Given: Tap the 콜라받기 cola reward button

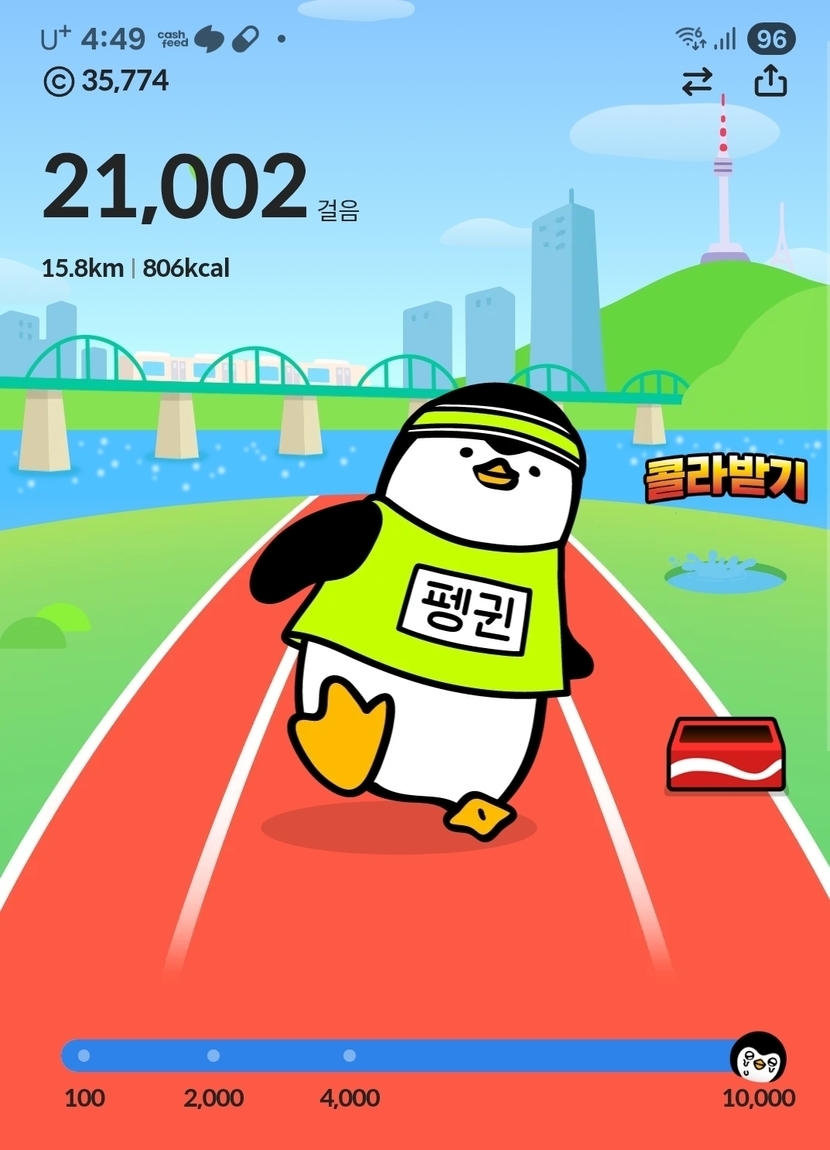Looking at the screenshot, I should pos(725,481).
